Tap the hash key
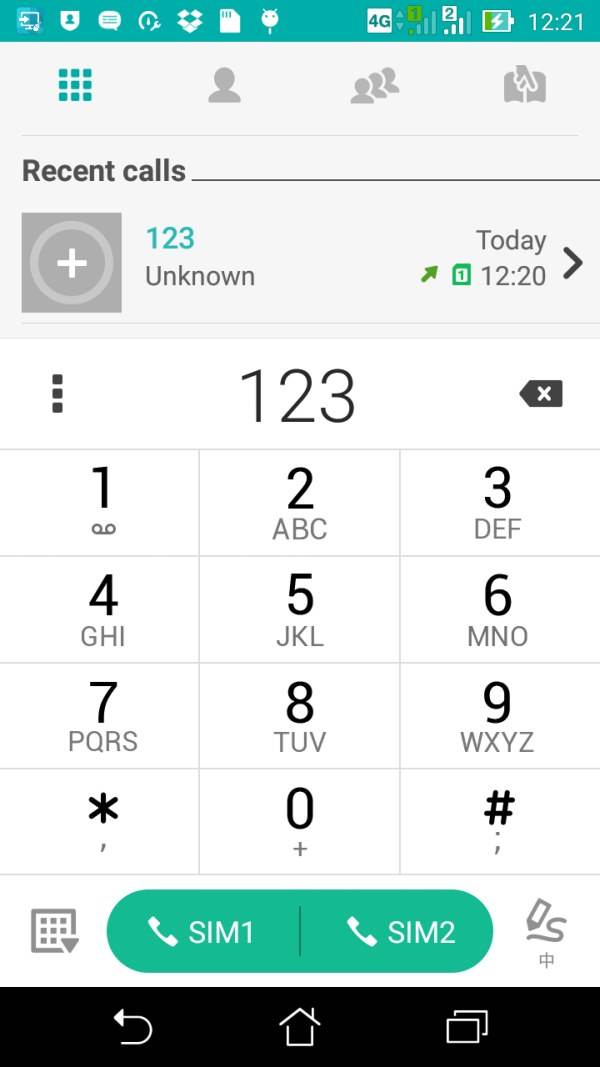600x1067 pixels. pos(500,822)
